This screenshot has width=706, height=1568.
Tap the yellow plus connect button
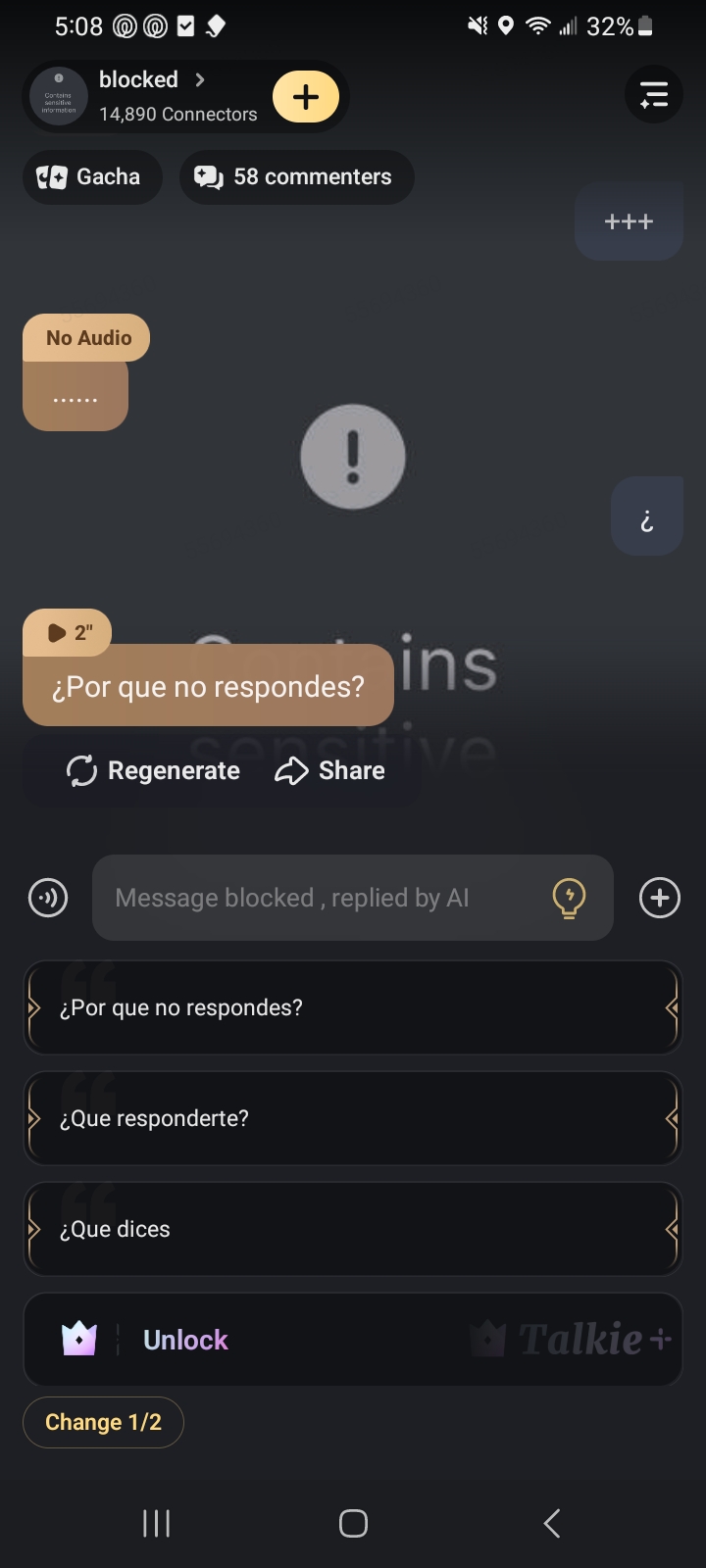coord(306,96)
